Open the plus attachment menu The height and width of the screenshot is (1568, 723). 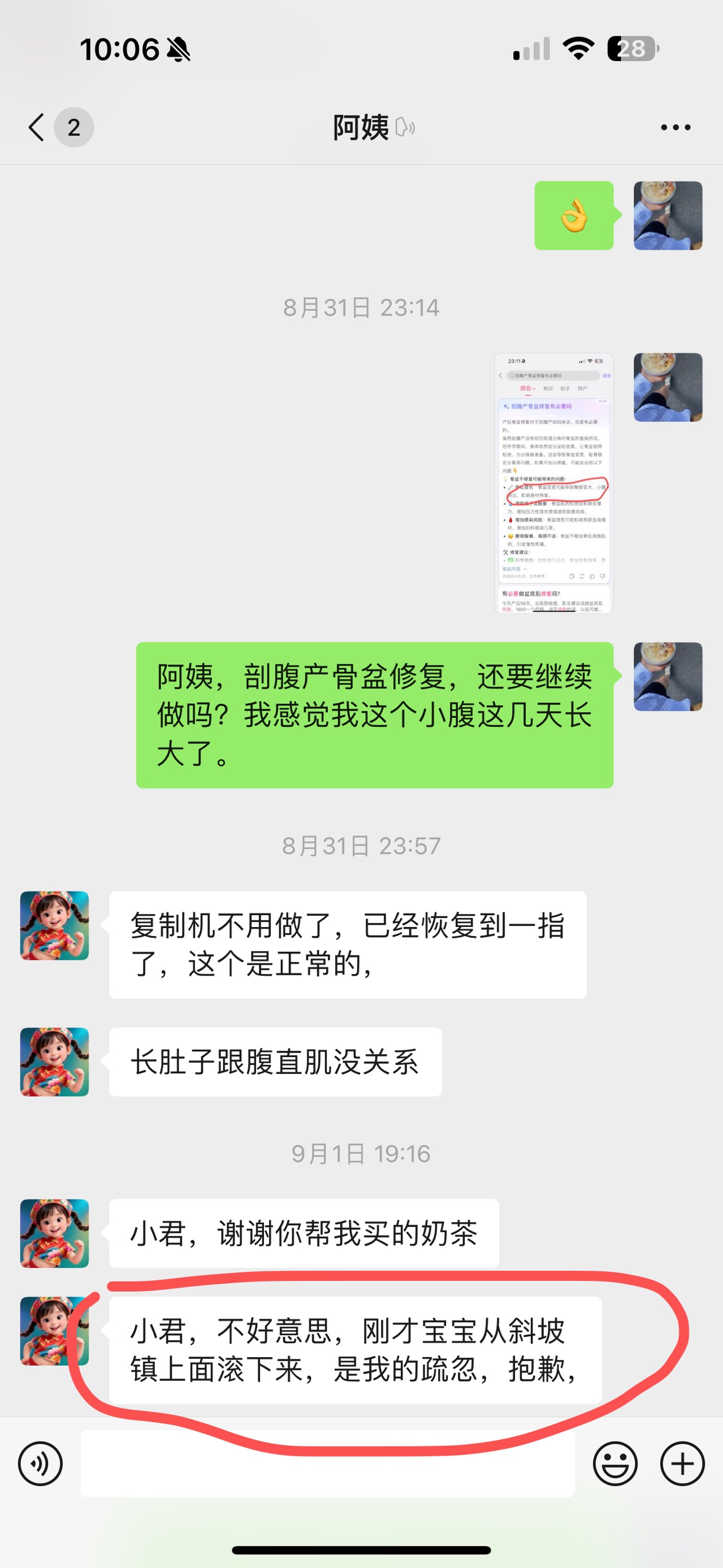click(682, 1463)
